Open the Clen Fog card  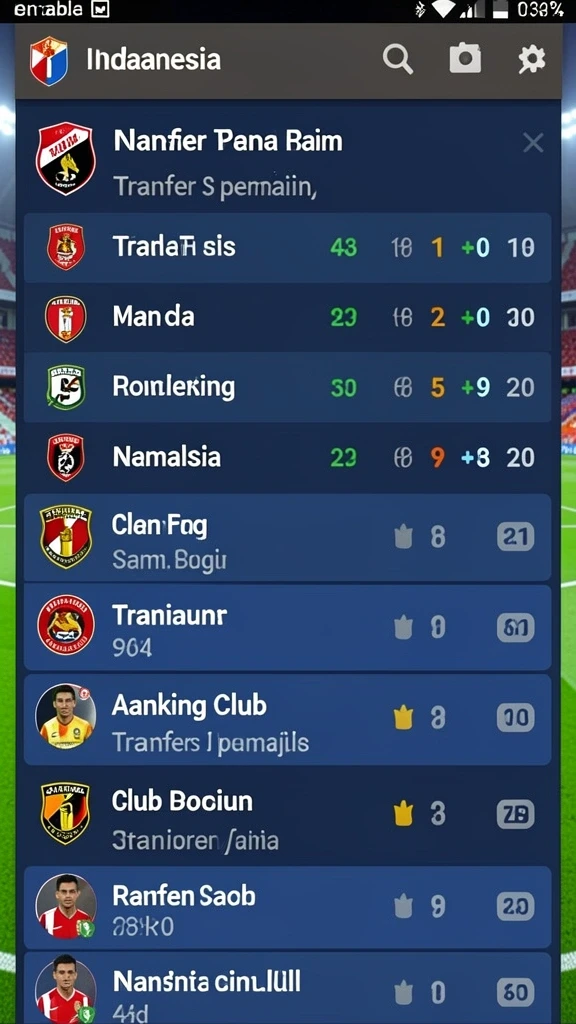coord(287,537)
